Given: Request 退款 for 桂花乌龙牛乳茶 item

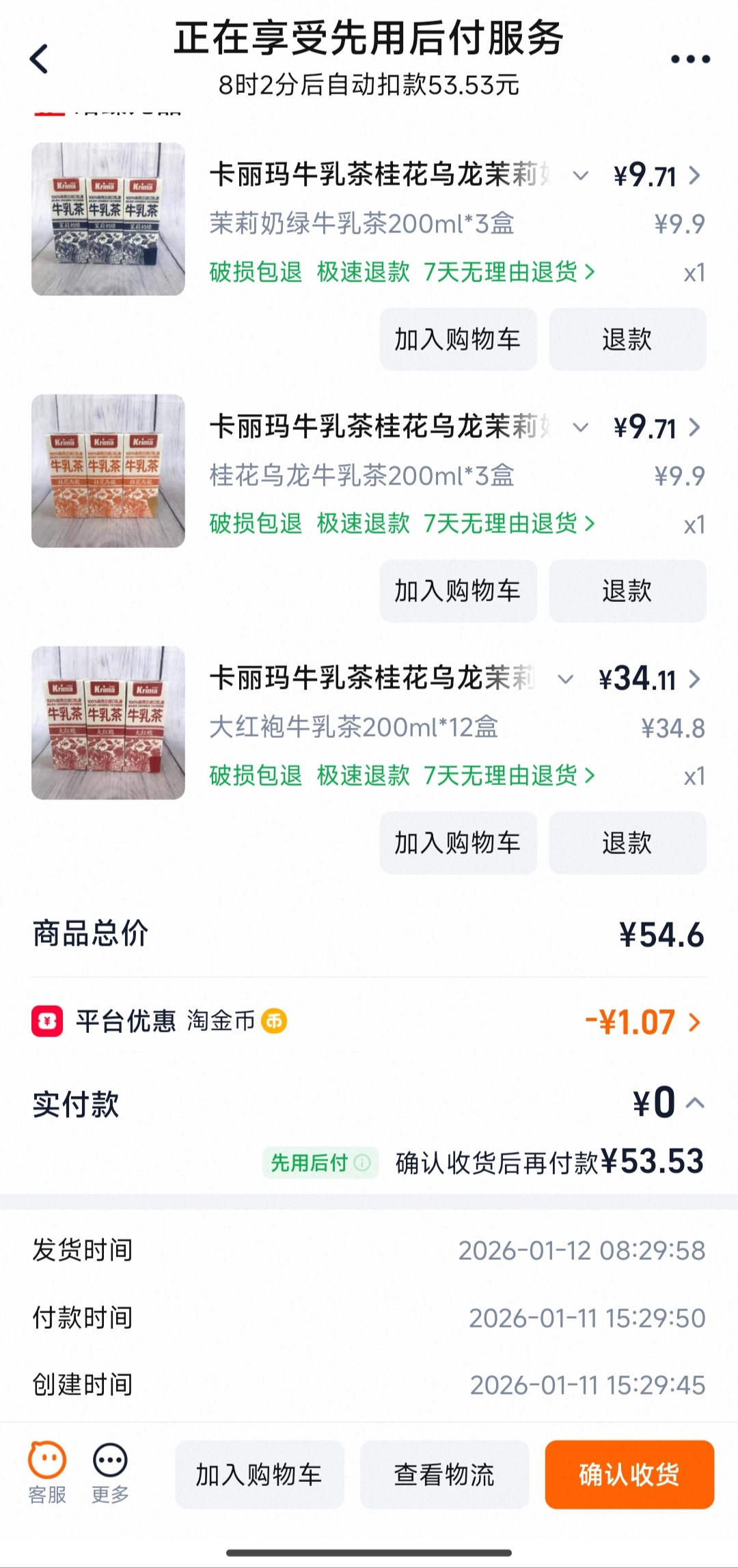Looking at the screenshot, I should point(627,591).
